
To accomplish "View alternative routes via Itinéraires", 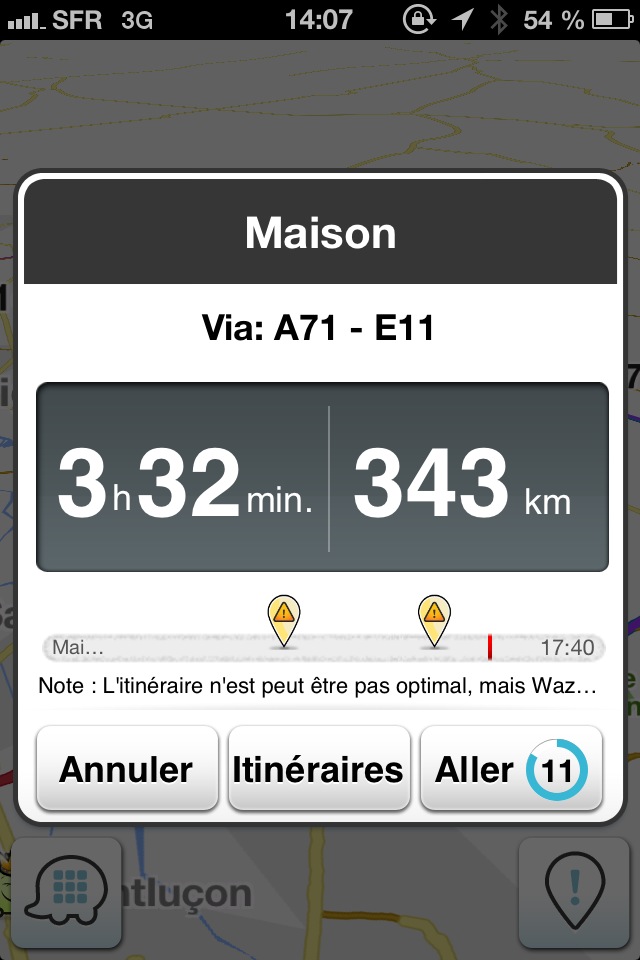I will click(319, 769).
